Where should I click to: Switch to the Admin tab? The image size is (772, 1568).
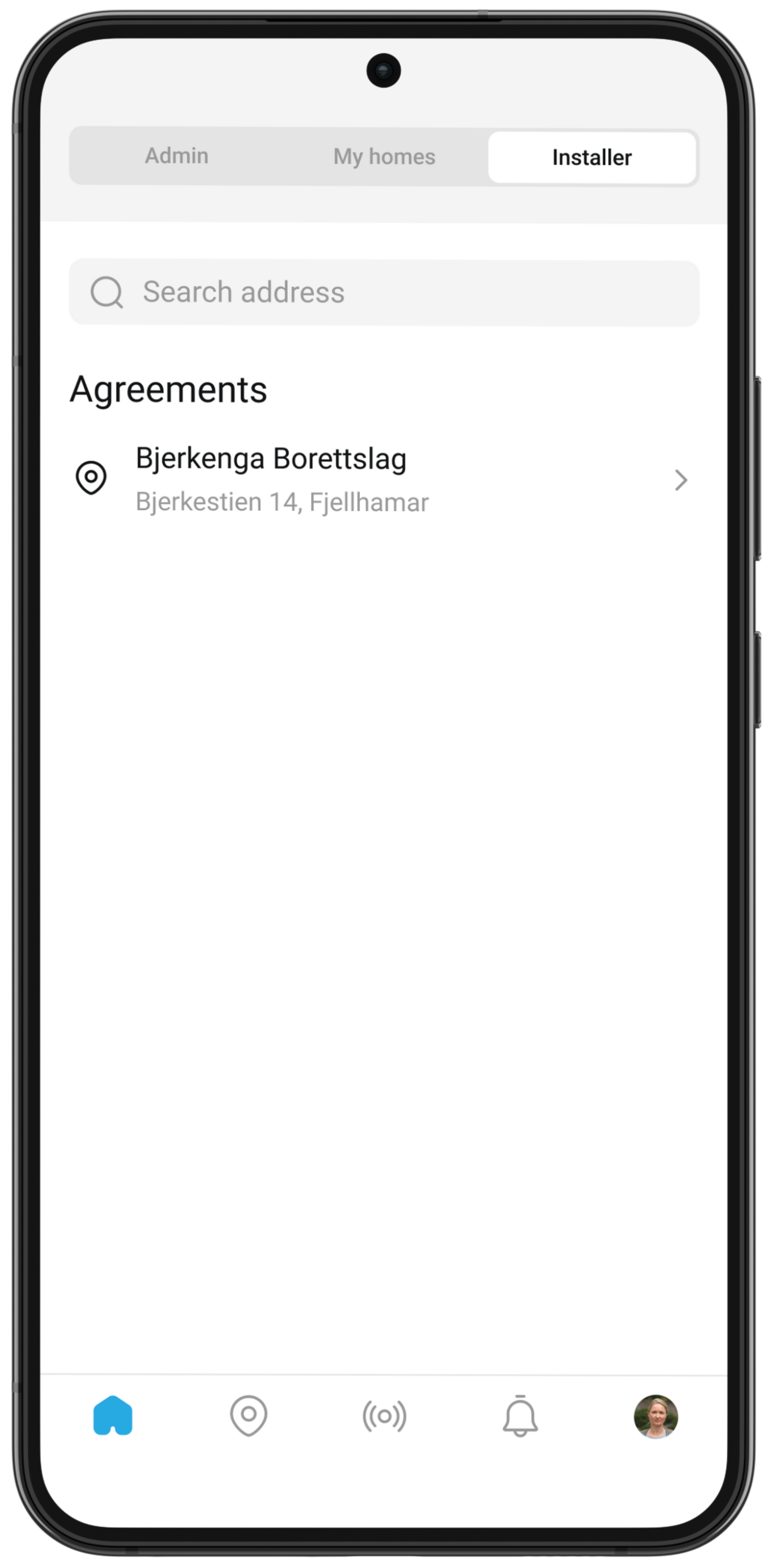(x=176, y=156)
